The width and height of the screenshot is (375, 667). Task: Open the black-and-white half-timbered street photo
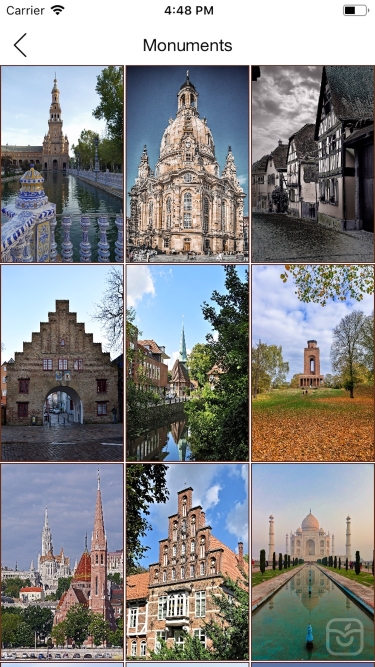(313, 164)
